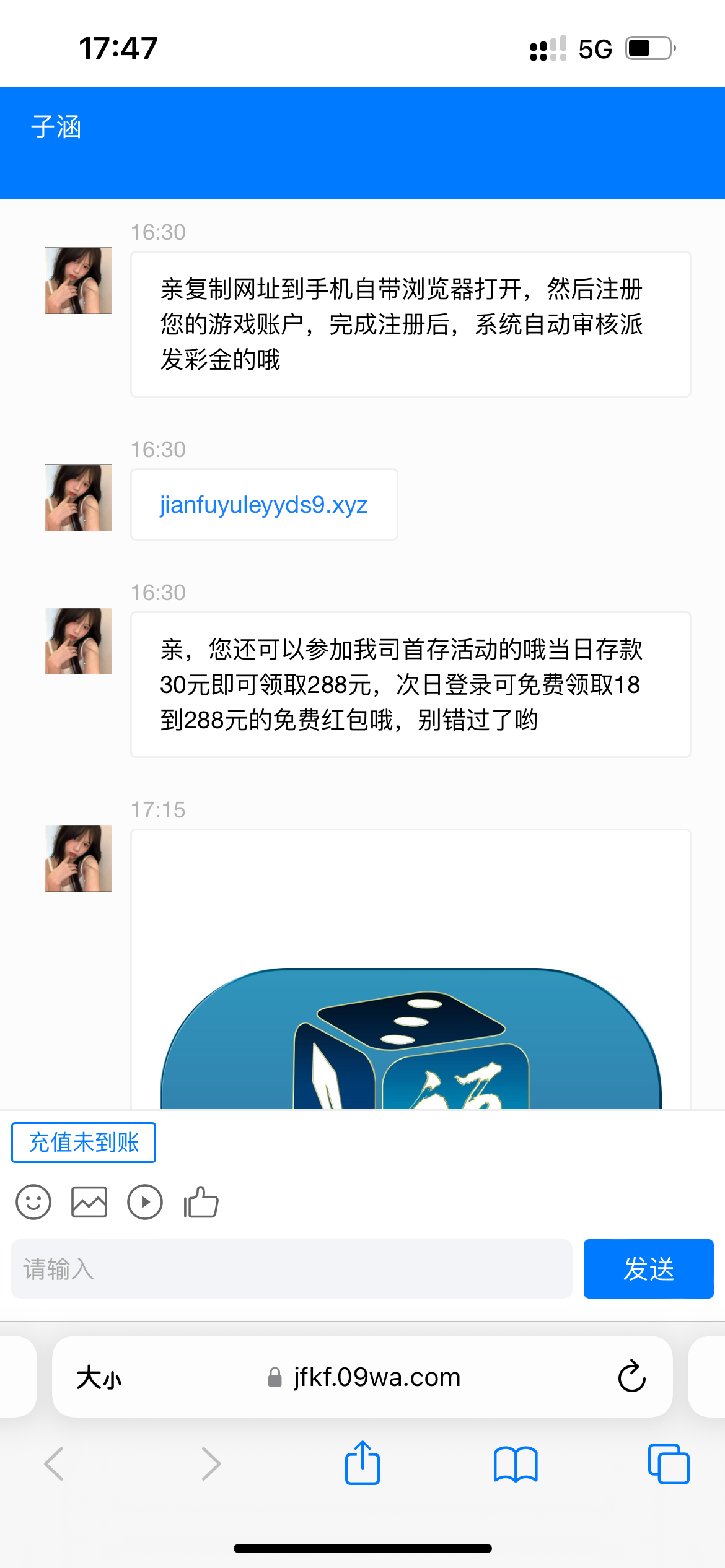The width and height of the screenshot is (725, 1568).
Task: Attach a picture to the chat
Action: pos(89,1202)
